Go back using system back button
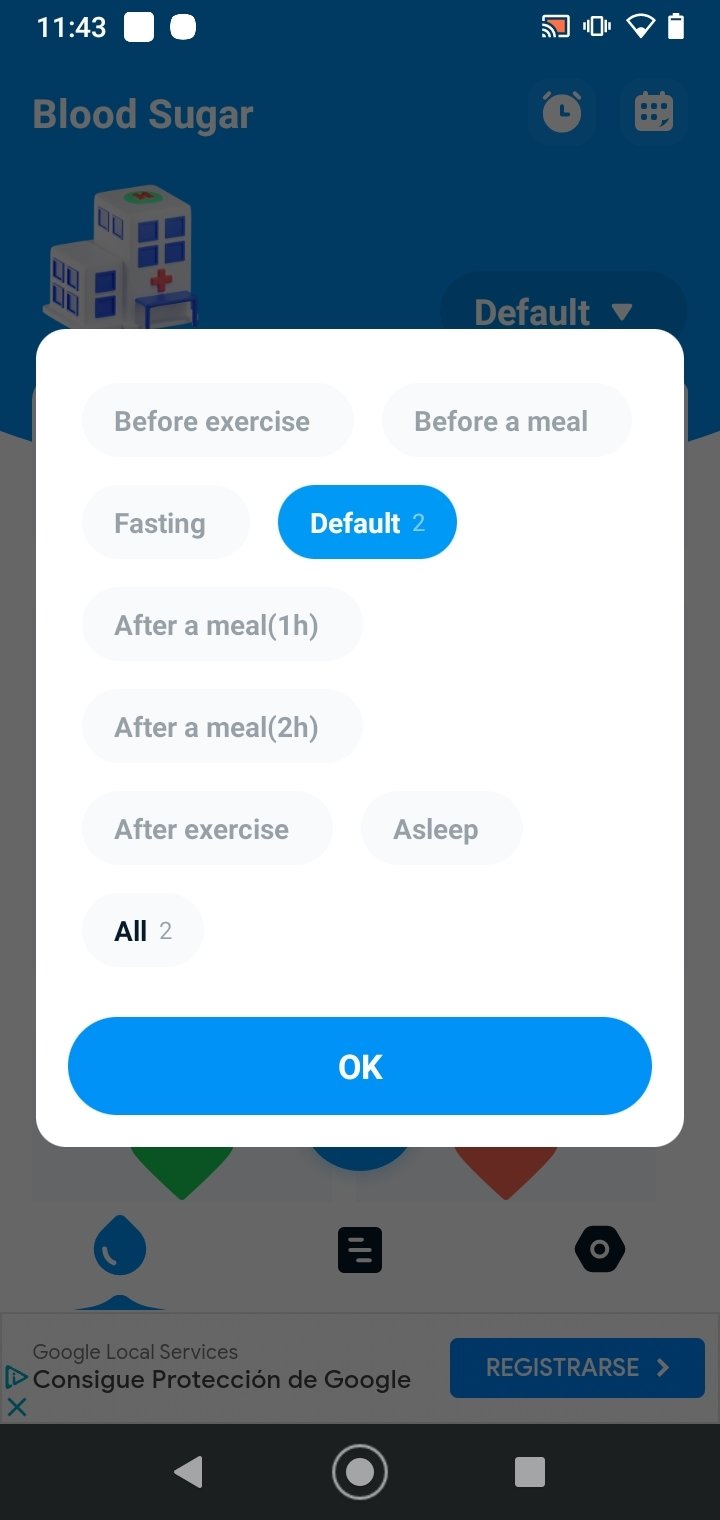This screenshot has width=720, height=1520. tap(188, 1471)
